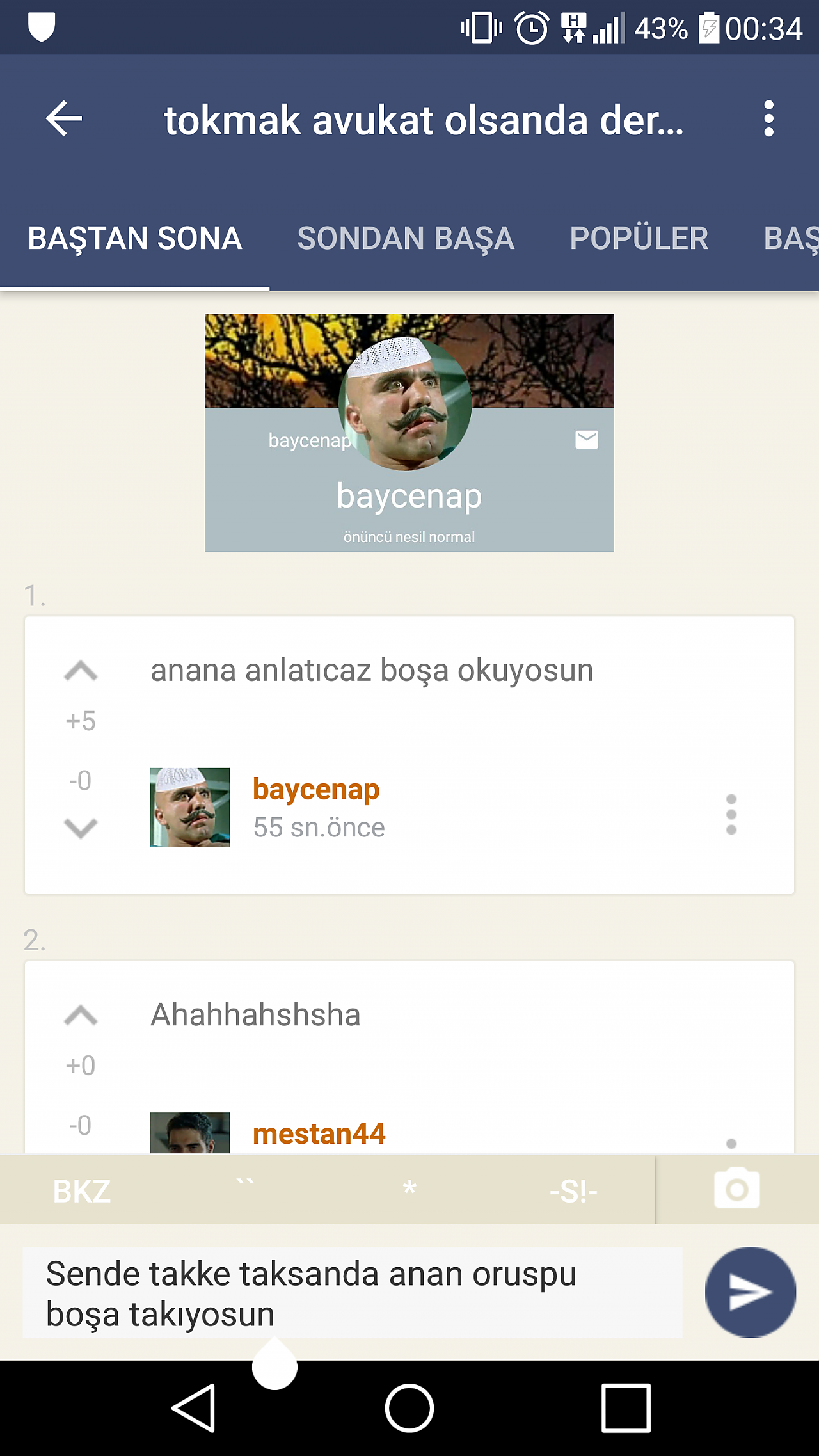Select the BAŞTAN SONA tab
Image resolution: width=819 pixels, height=1456 pixels.
pos(135,239)
